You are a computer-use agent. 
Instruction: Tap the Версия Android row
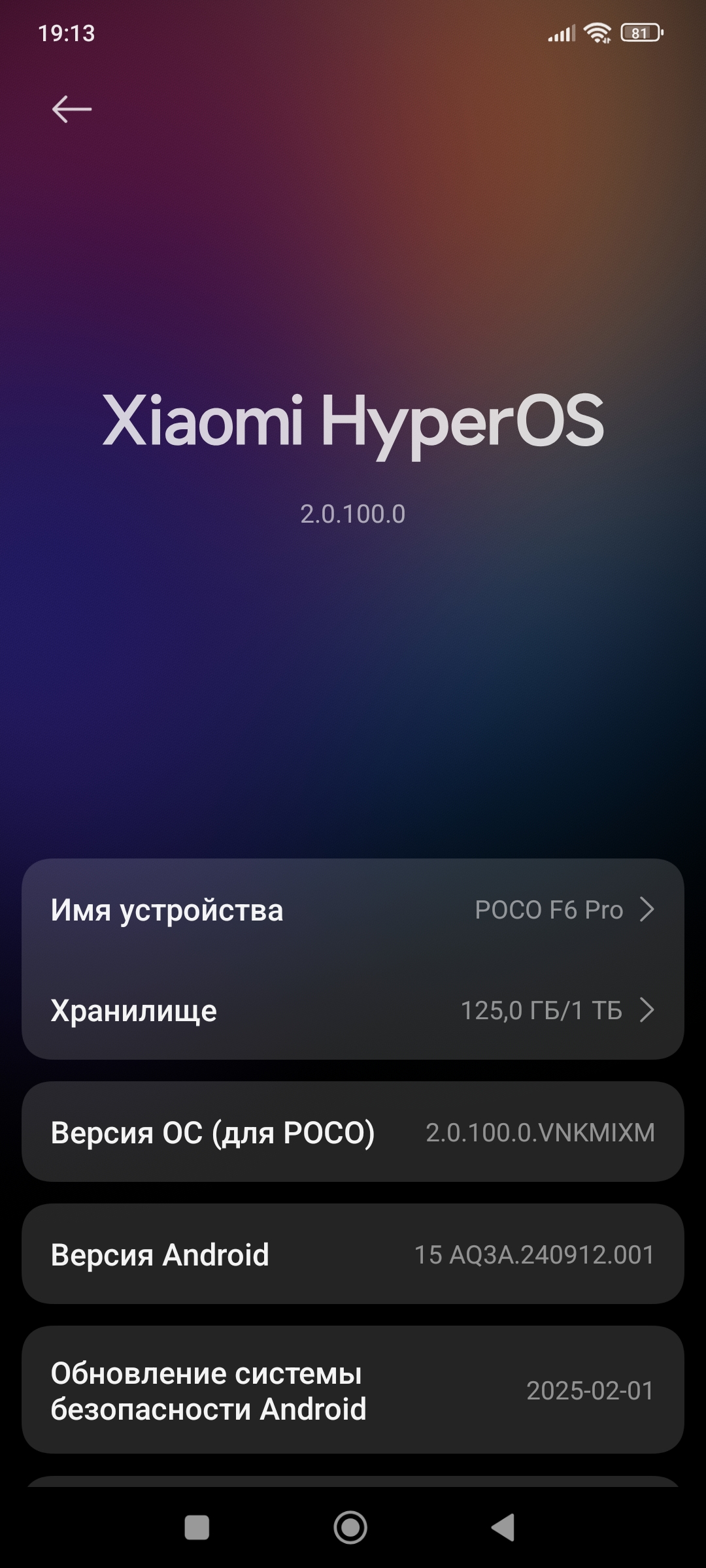[353, 1254]
